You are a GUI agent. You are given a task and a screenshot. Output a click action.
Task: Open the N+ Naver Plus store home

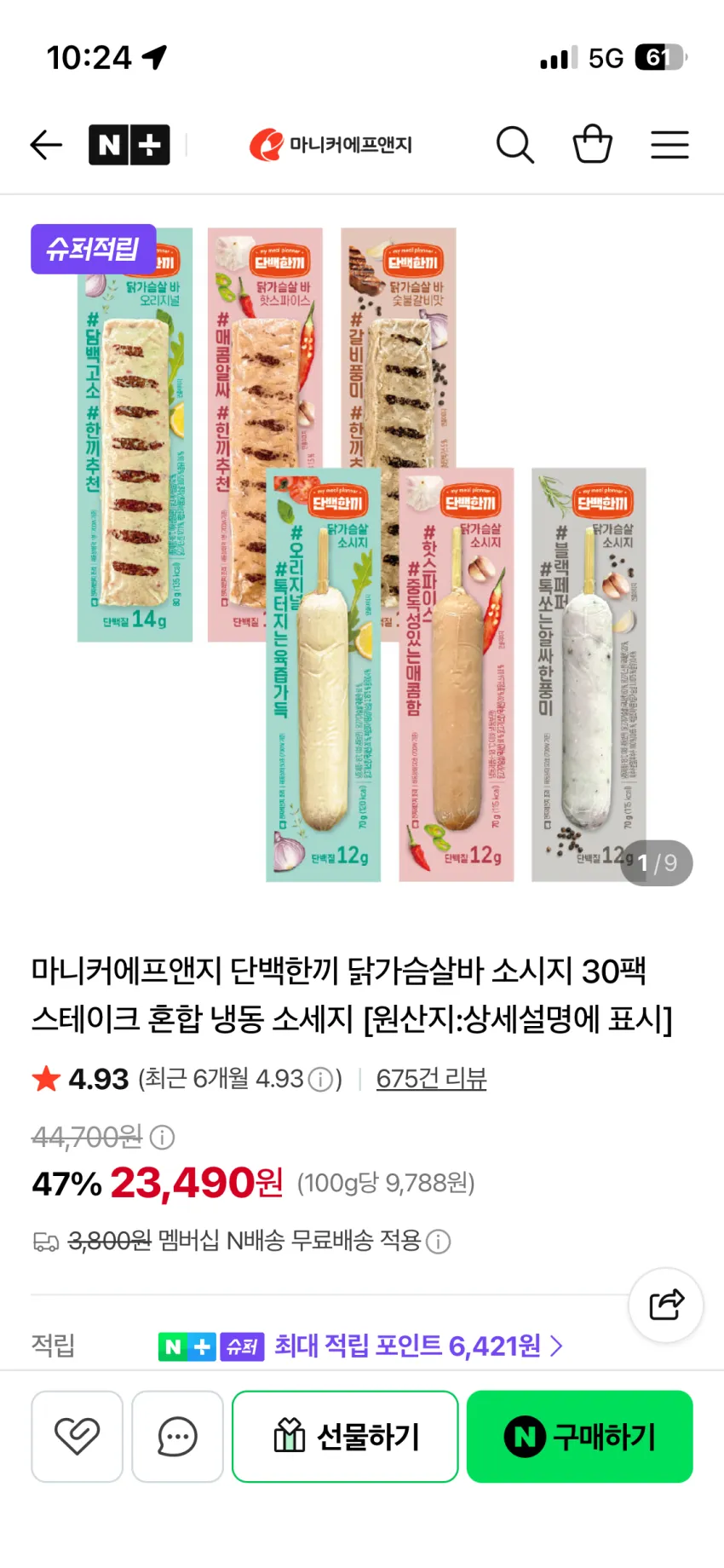click(x=129, y=145)
